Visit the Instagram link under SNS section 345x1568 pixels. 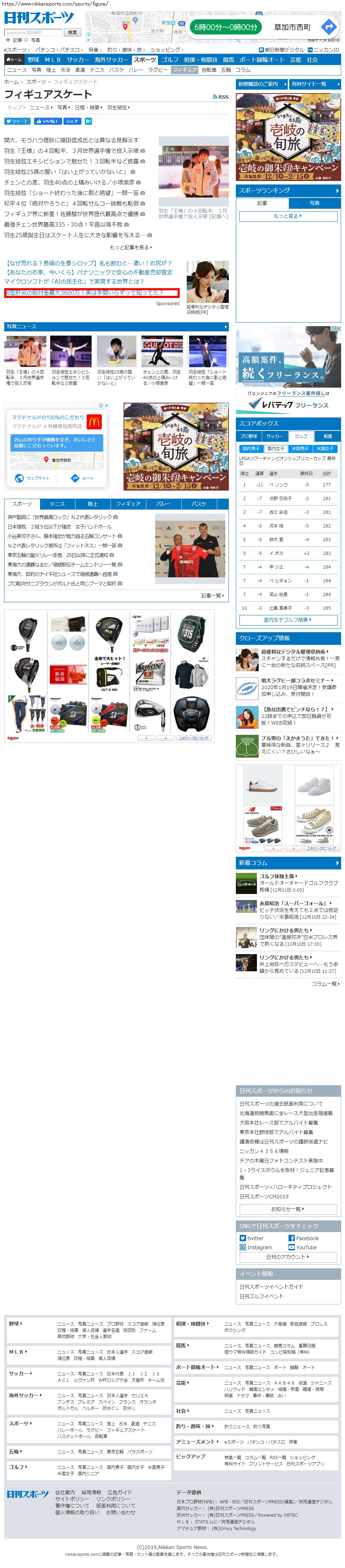point(259,1247)
